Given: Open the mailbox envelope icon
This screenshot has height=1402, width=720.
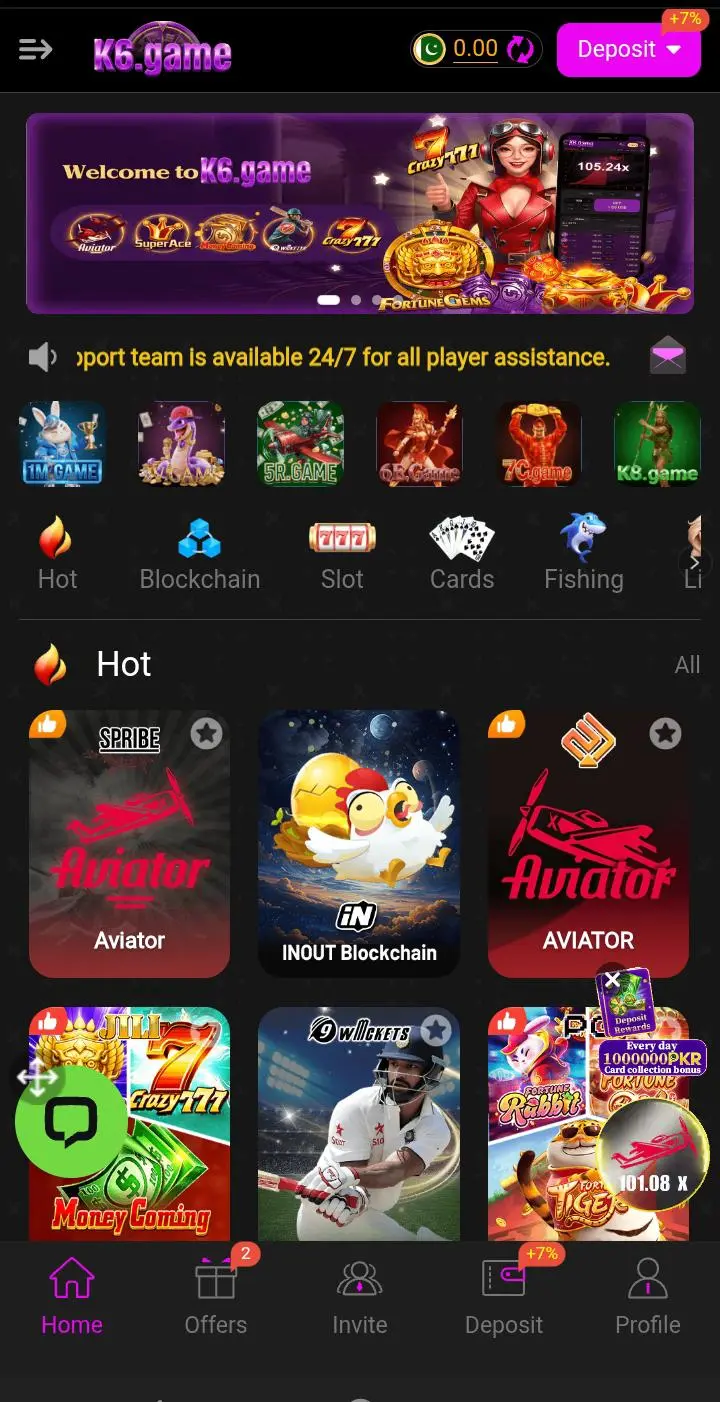Looking at the screenshot, I should (667, 356).
